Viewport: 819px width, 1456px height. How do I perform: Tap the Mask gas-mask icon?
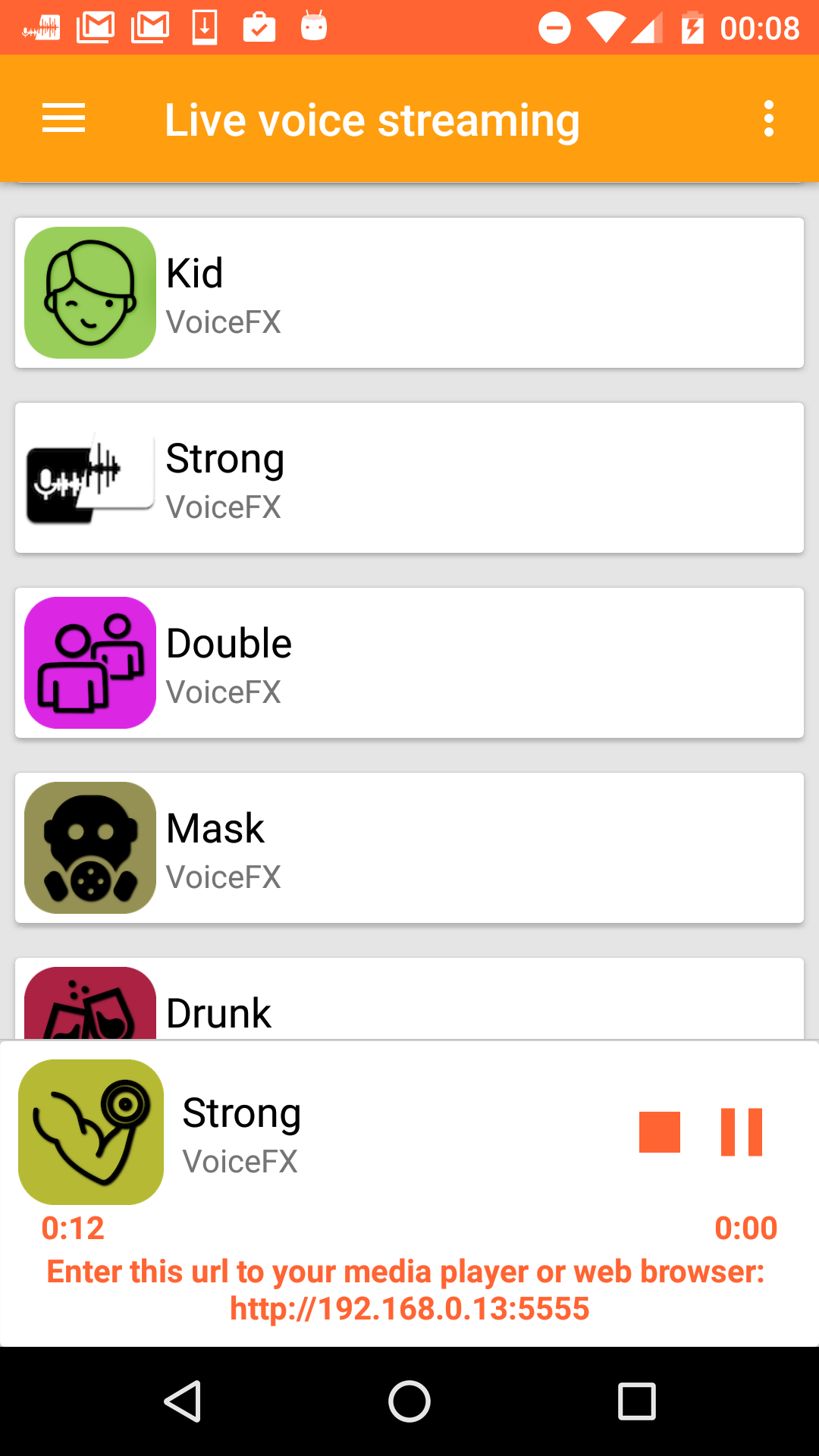89,848
